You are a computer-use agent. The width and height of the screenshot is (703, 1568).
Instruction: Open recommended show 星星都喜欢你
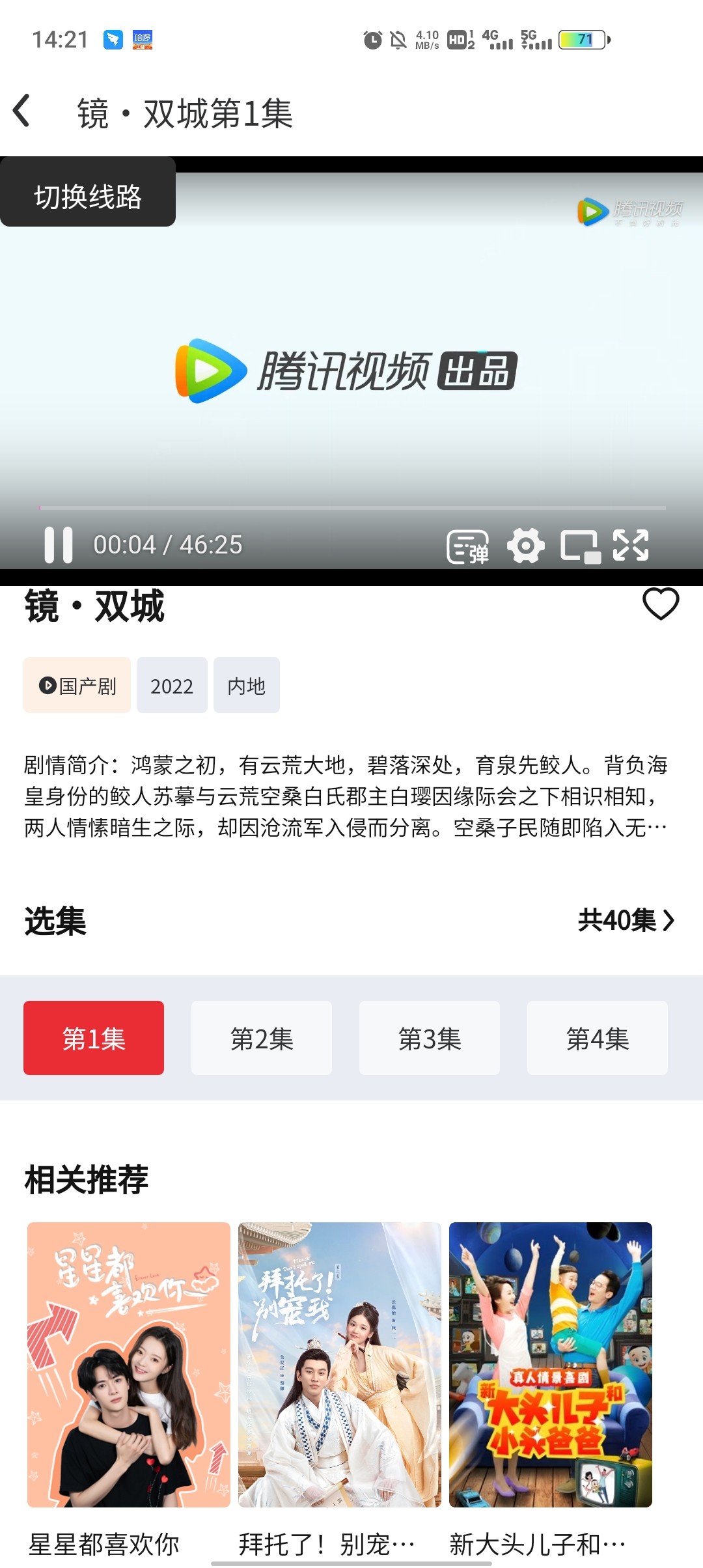click(129, 1364)
